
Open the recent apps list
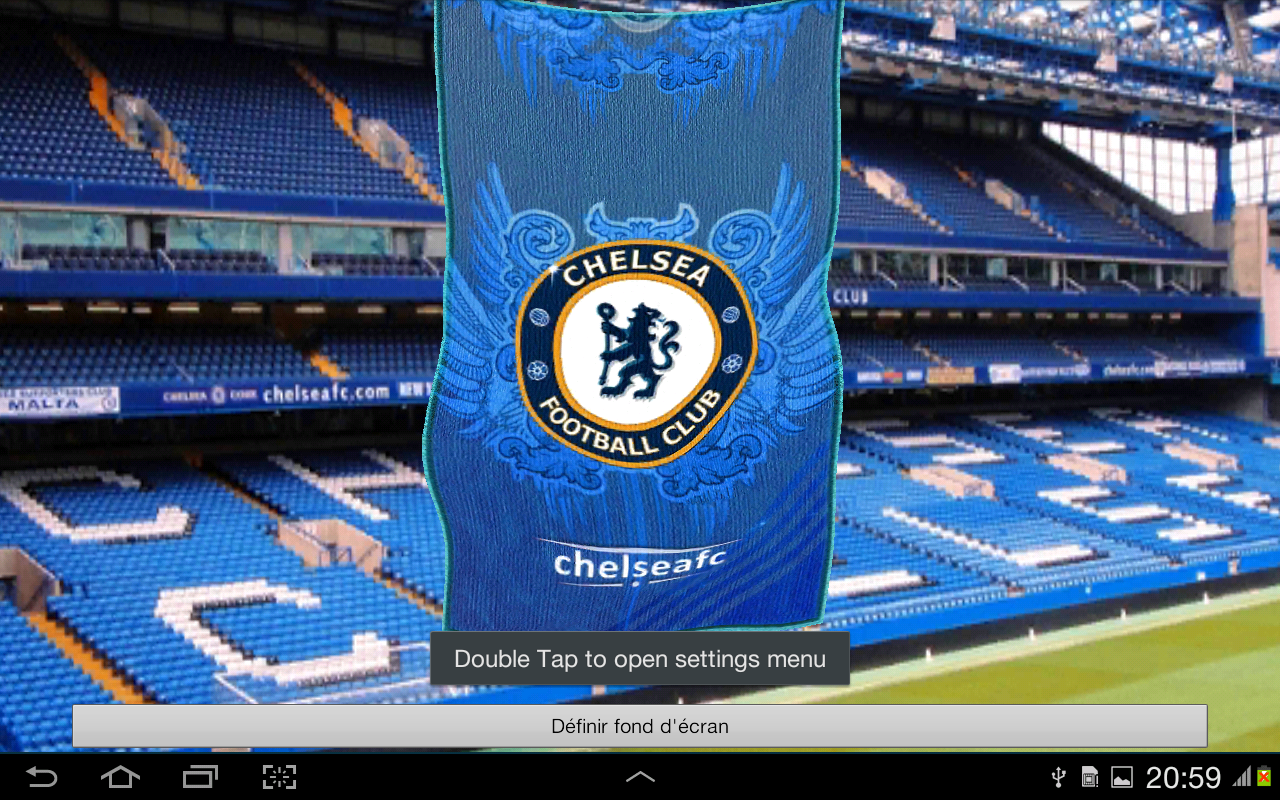click(x=200, y=777)
